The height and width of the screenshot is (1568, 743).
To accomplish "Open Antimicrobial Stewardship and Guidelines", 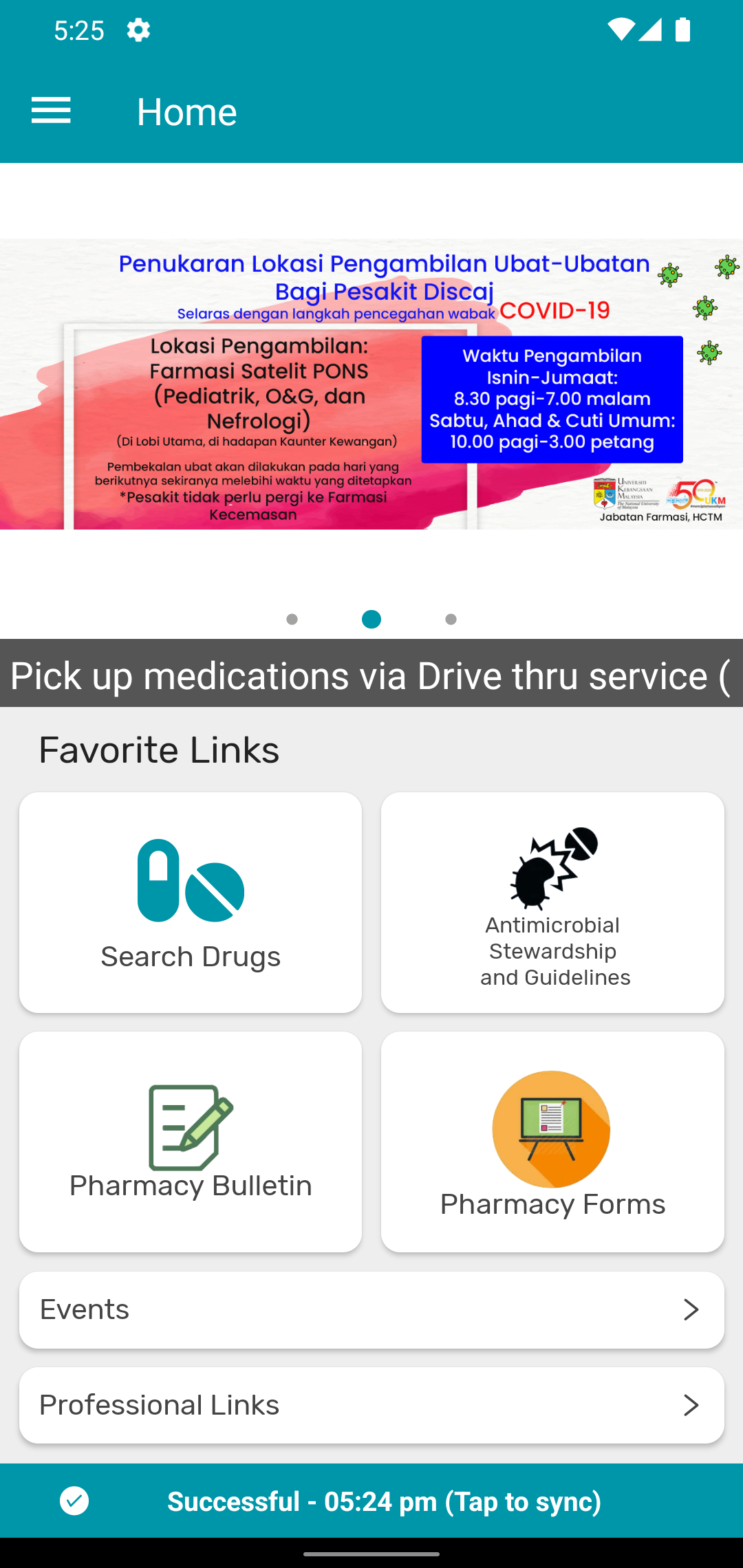I will coord(552,902).
